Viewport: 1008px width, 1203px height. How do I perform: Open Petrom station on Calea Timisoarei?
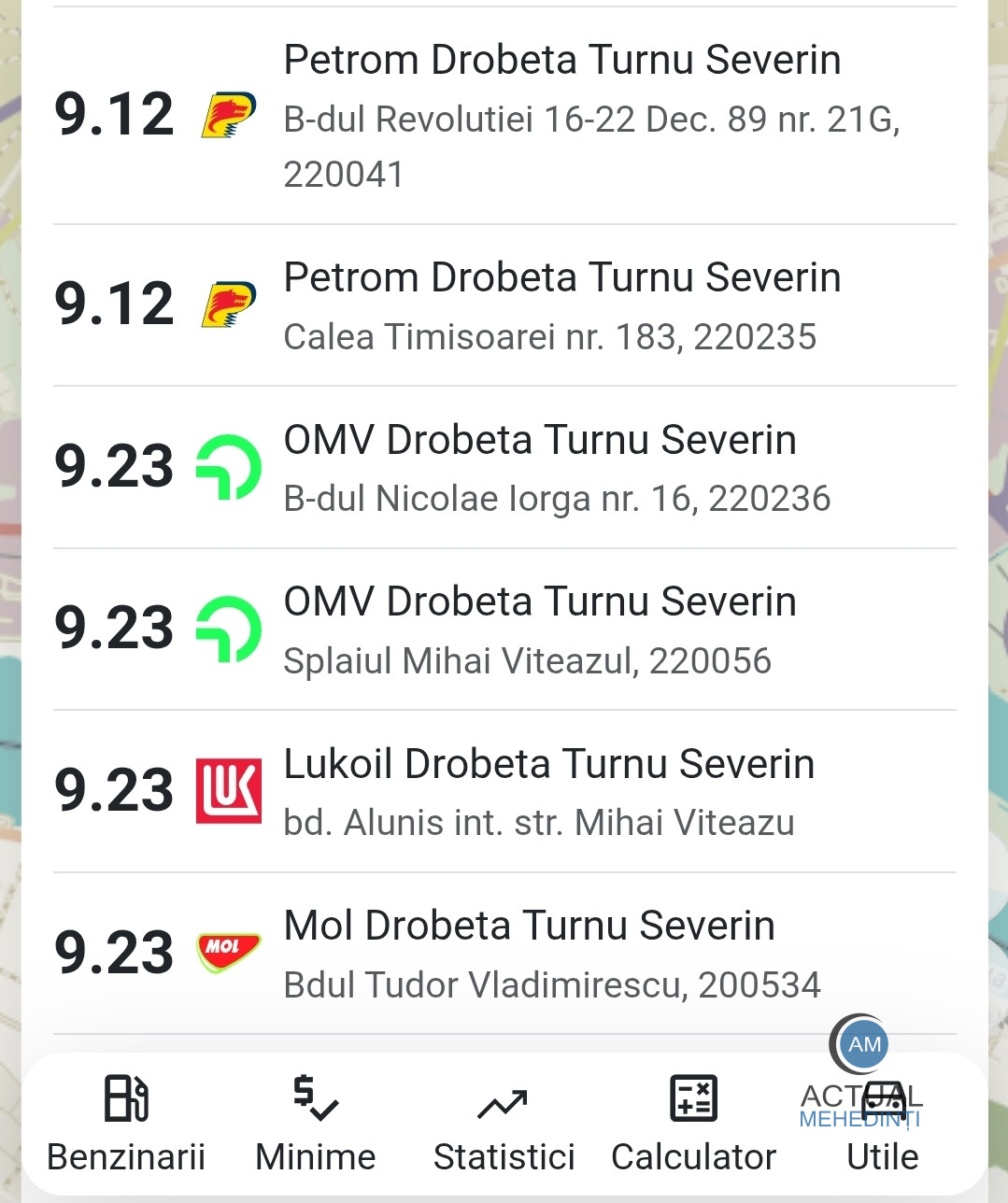(504, 305)
